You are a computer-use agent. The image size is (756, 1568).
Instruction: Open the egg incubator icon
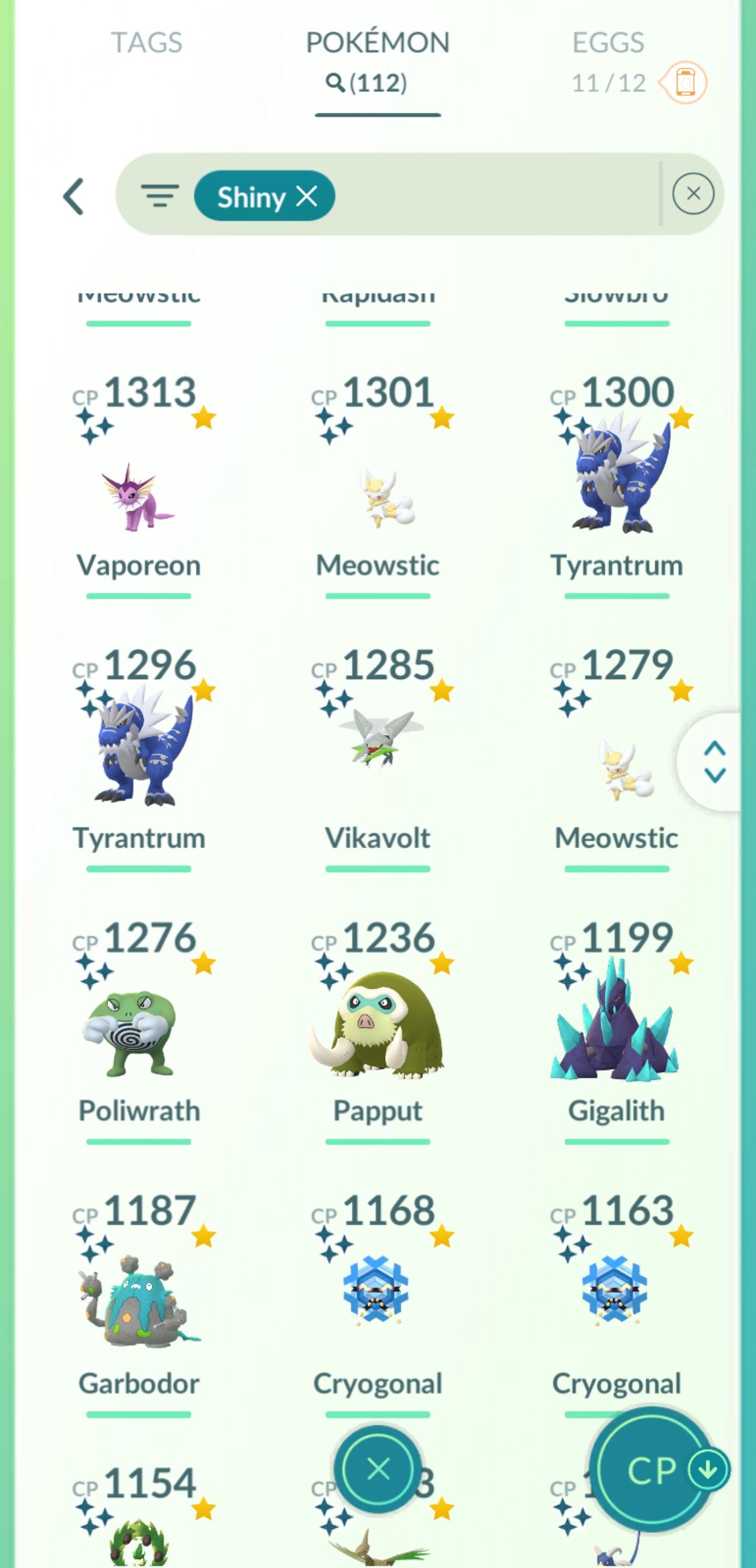(684, 82)
